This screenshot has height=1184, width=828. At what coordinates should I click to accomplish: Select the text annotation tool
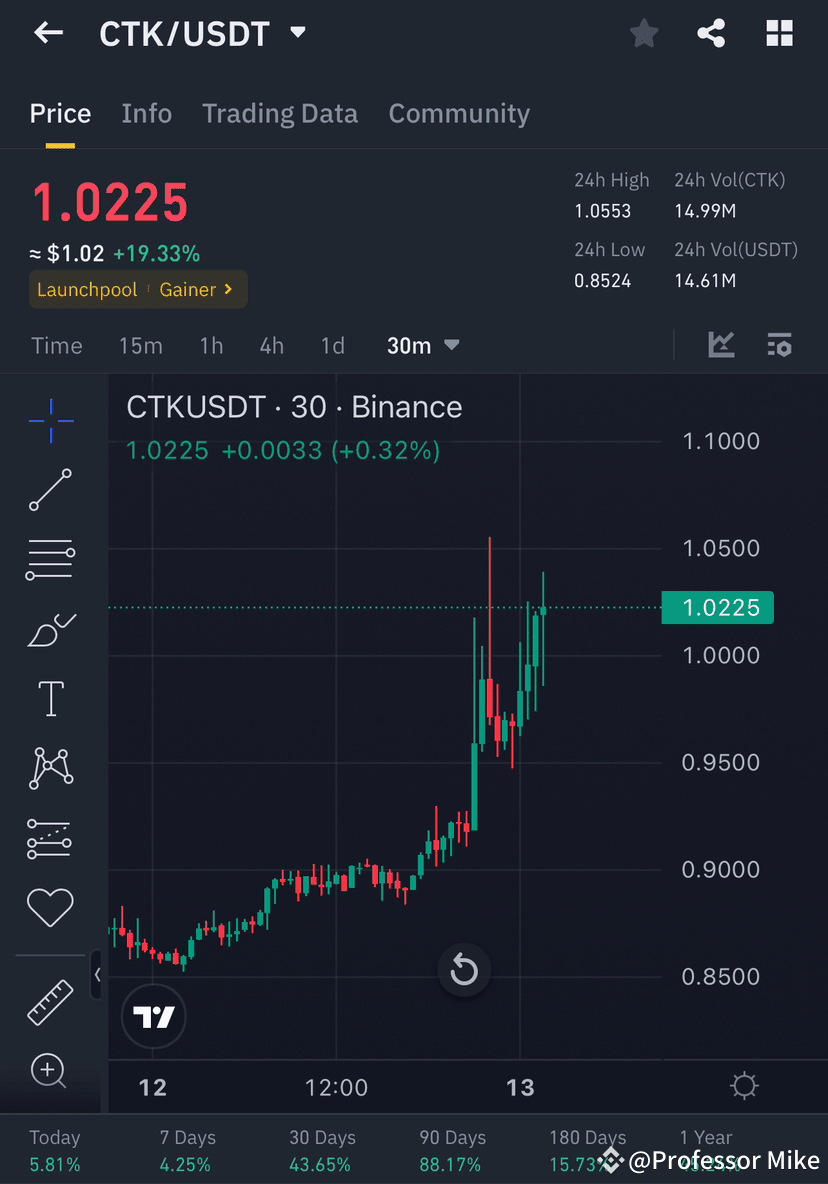pyautogui.click(x=50, y=698)
